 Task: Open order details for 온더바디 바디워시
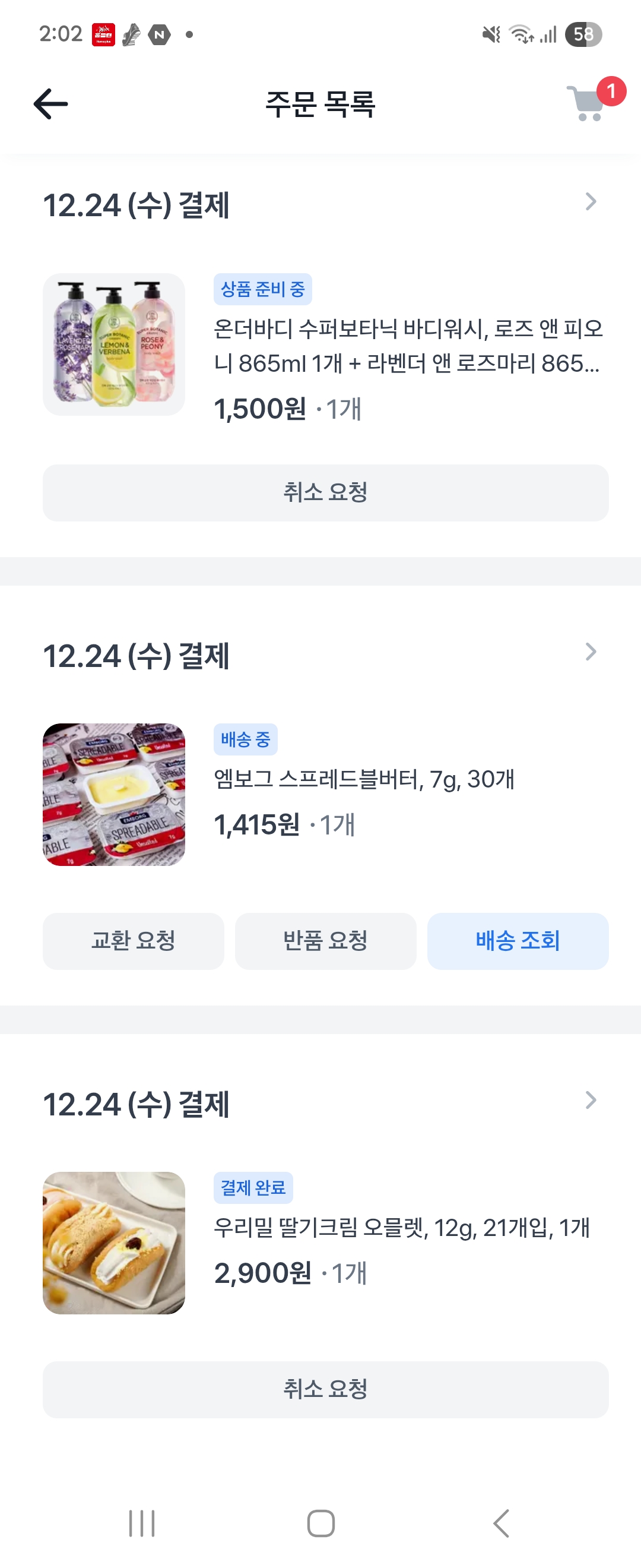[x=590, y=202]
